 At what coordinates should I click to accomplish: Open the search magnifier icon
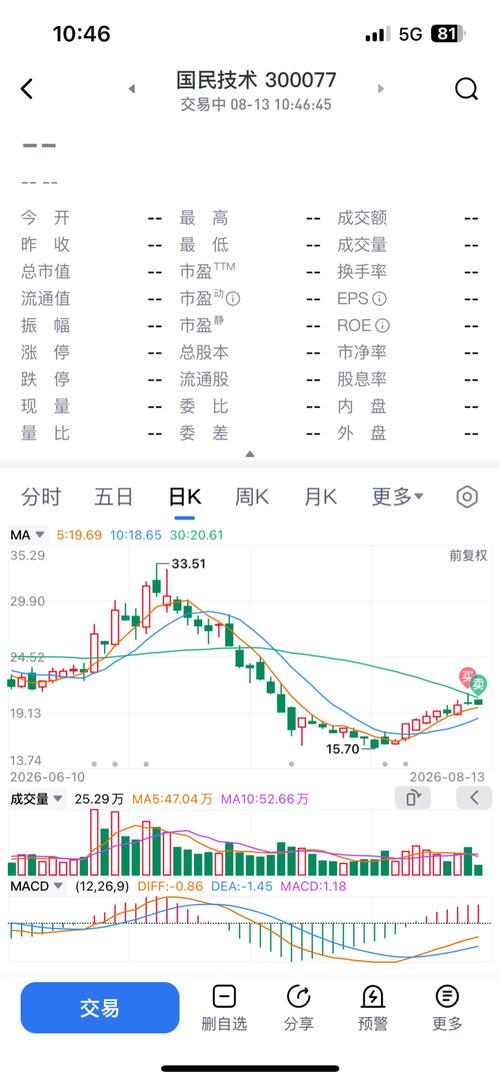[467, 88]
